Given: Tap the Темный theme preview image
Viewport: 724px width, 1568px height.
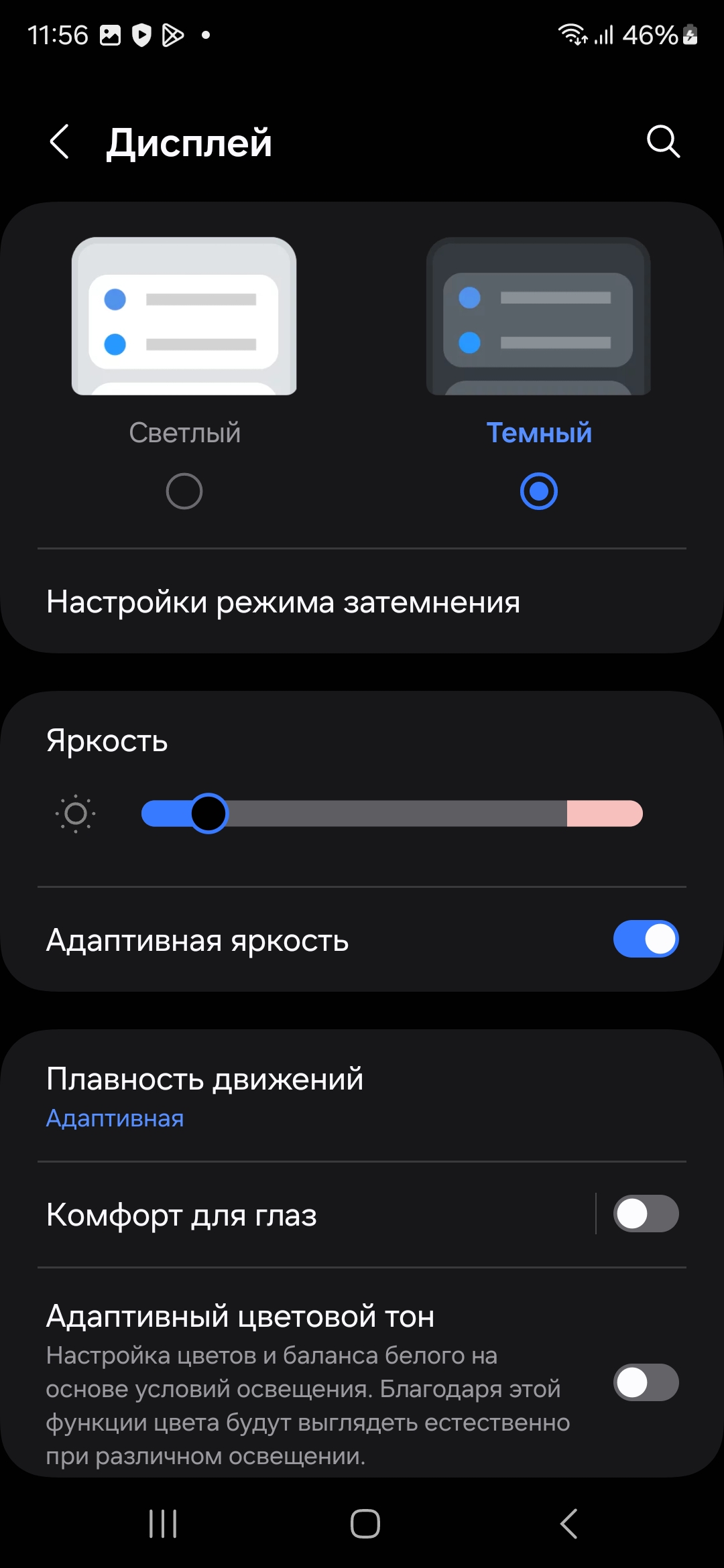Looking at the screenshot, I should point(538,316).
